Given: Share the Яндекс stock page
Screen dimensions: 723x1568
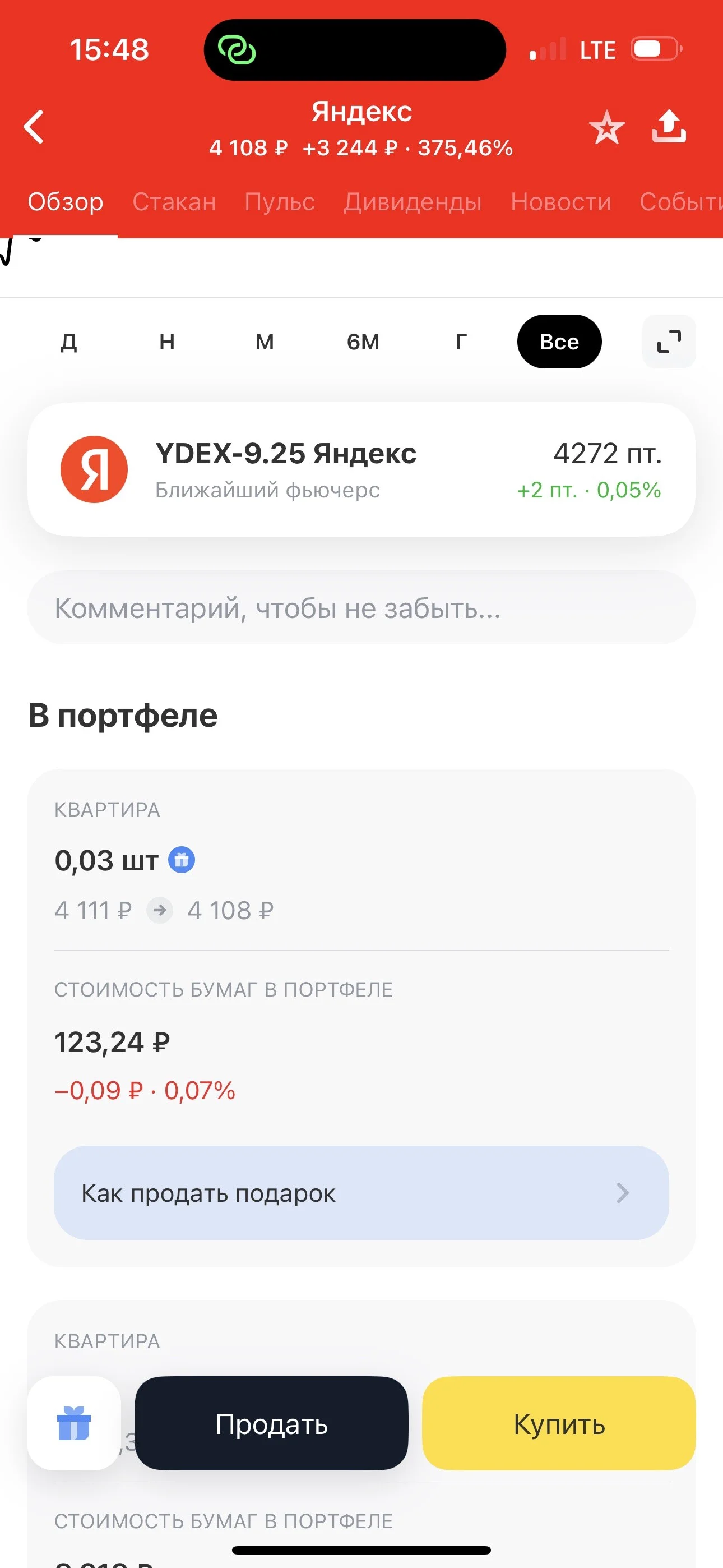Looking at the screenshot, I should [669, 126].
